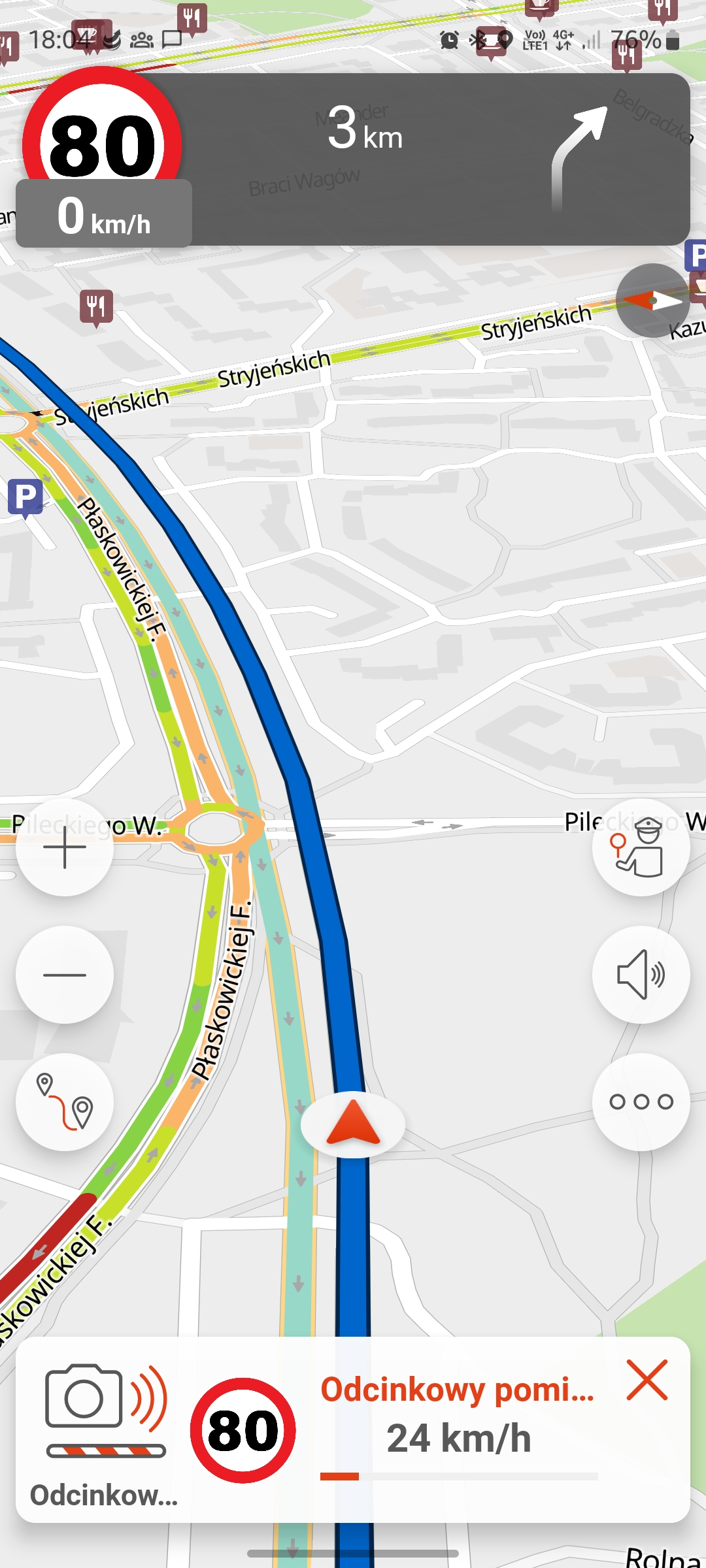This screenshot has height=1568, width=706.
Task: Open the three-dot more options menu
Action: point(641,1102)
